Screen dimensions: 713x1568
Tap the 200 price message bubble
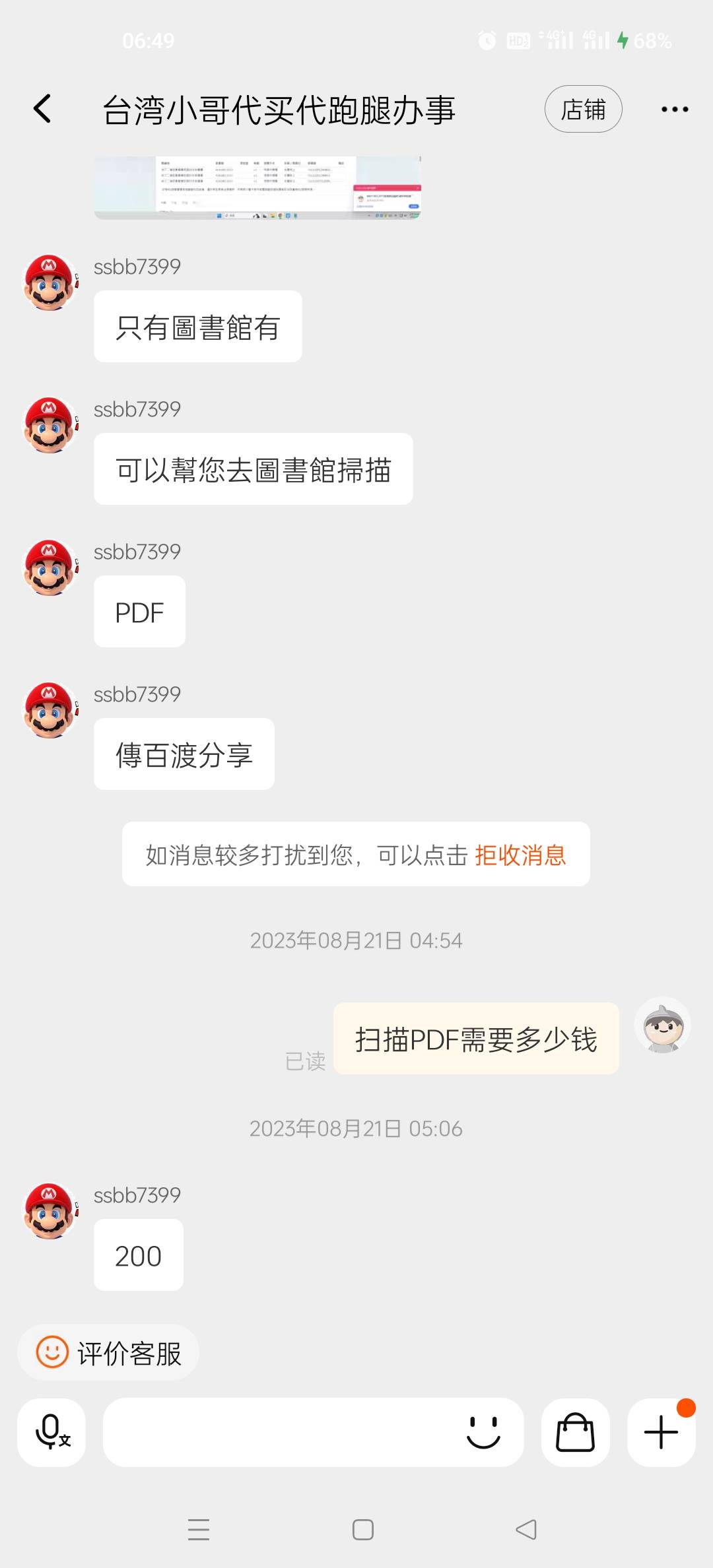pos(138,1255)
